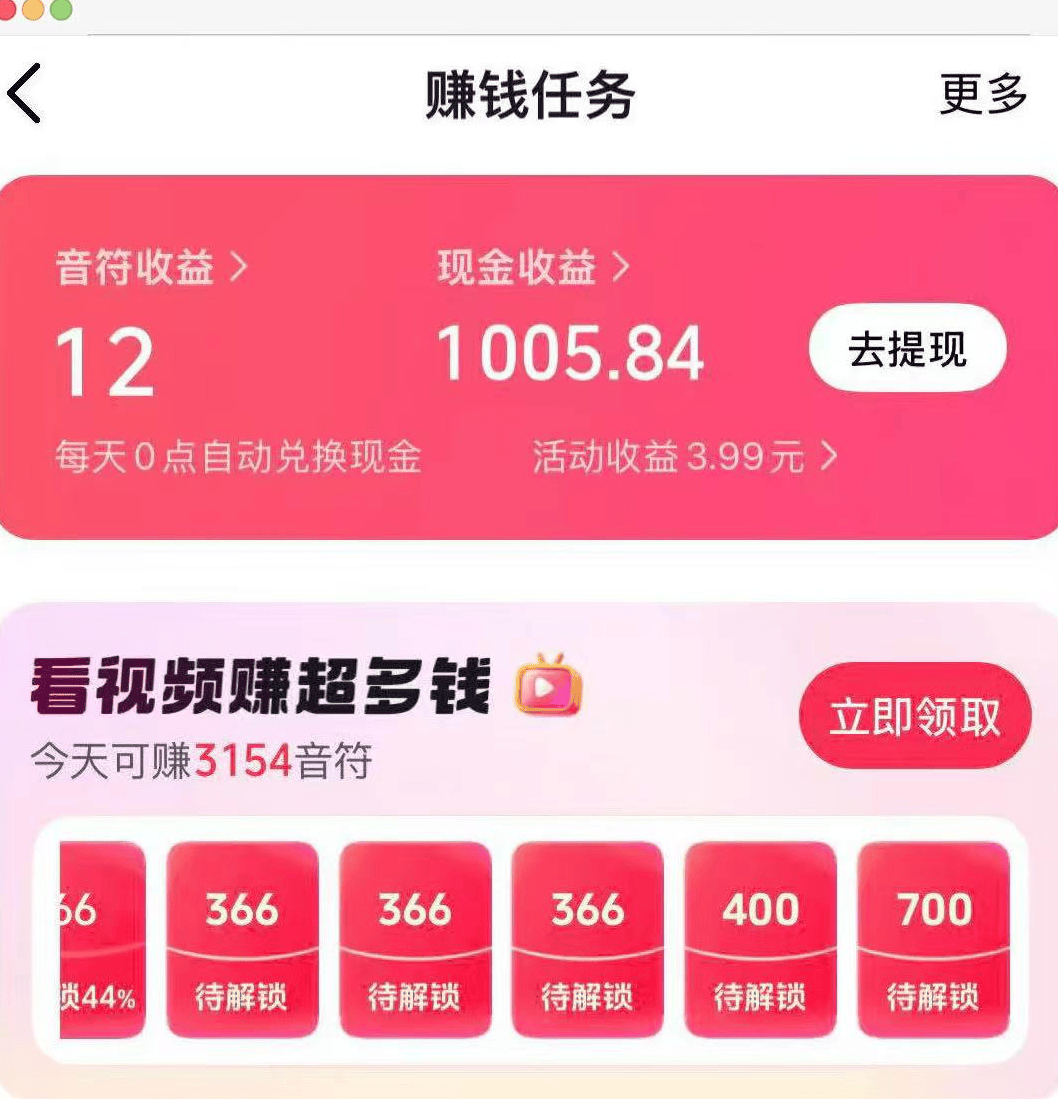Tap the 去提现 button
The width and height of the screenshot is (1058, 1099).
click(x=907, y=348)
